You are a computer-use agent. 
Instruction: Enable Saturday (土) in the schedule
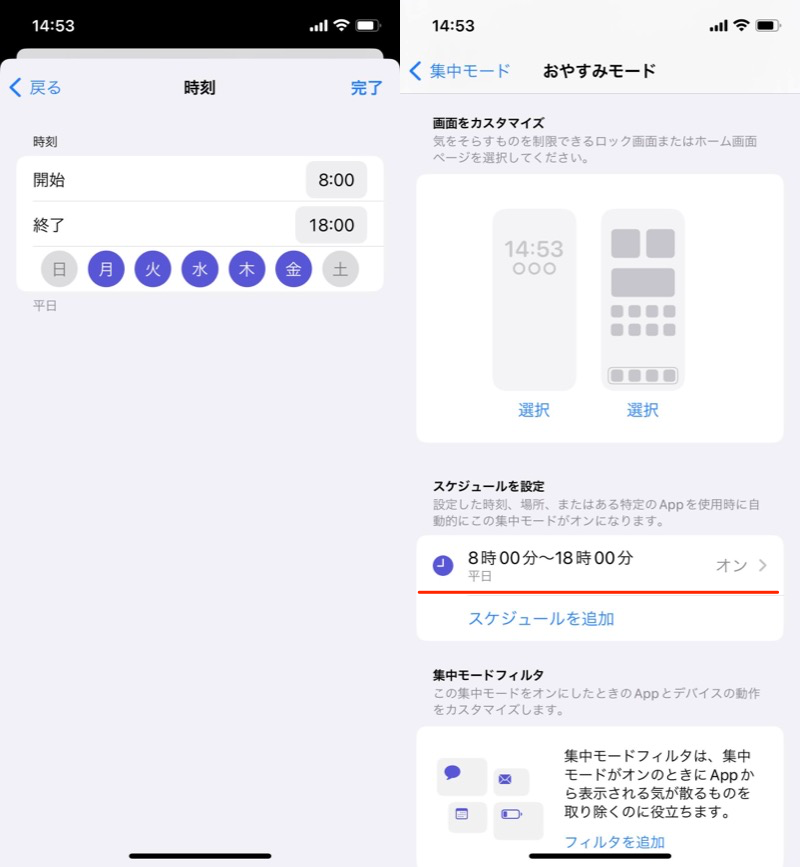[x=340, y=269]
